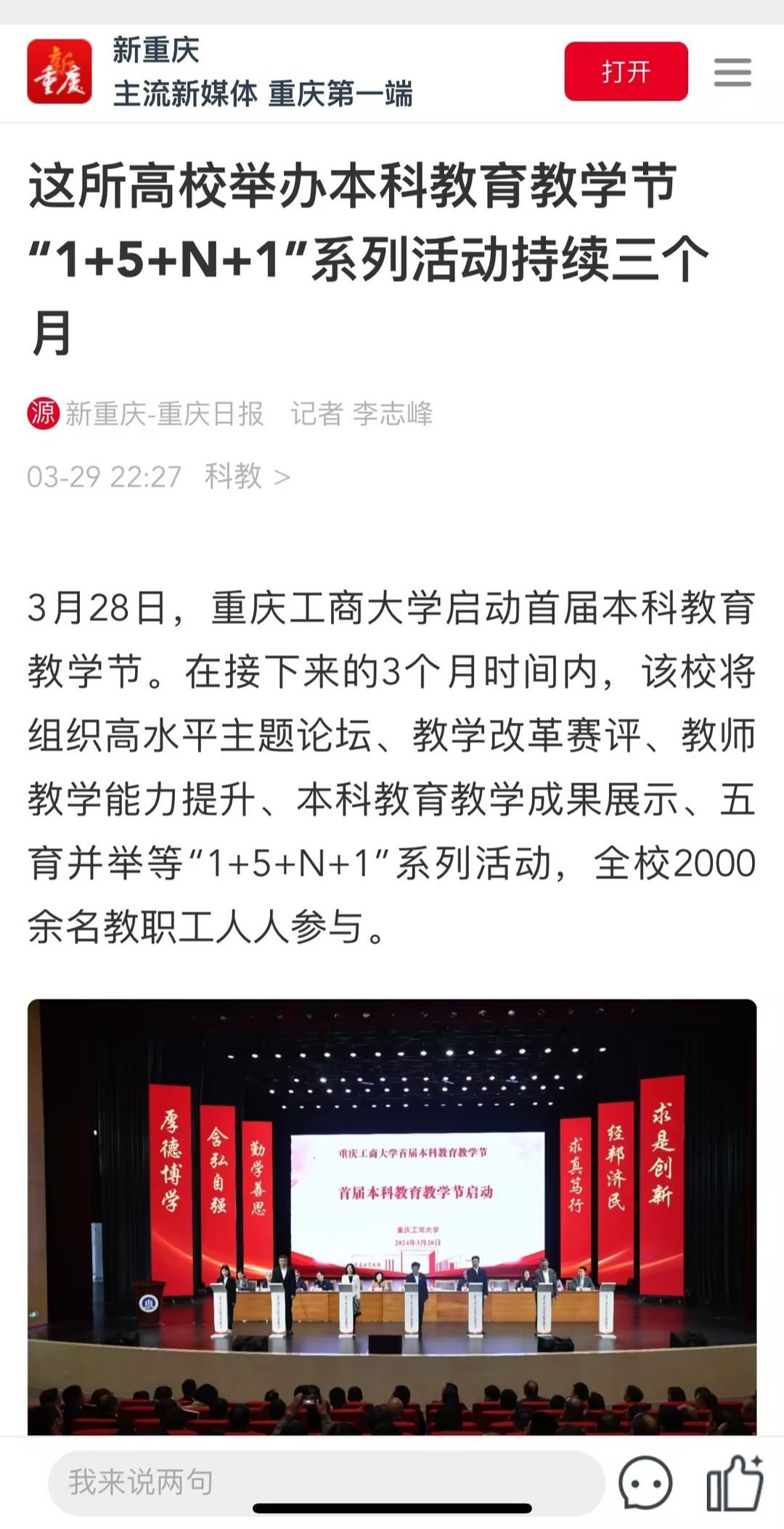Tap the 我来说两句 comment field
The image size is (784, 1529).
pyautogui.click(x=327, y=1482)
